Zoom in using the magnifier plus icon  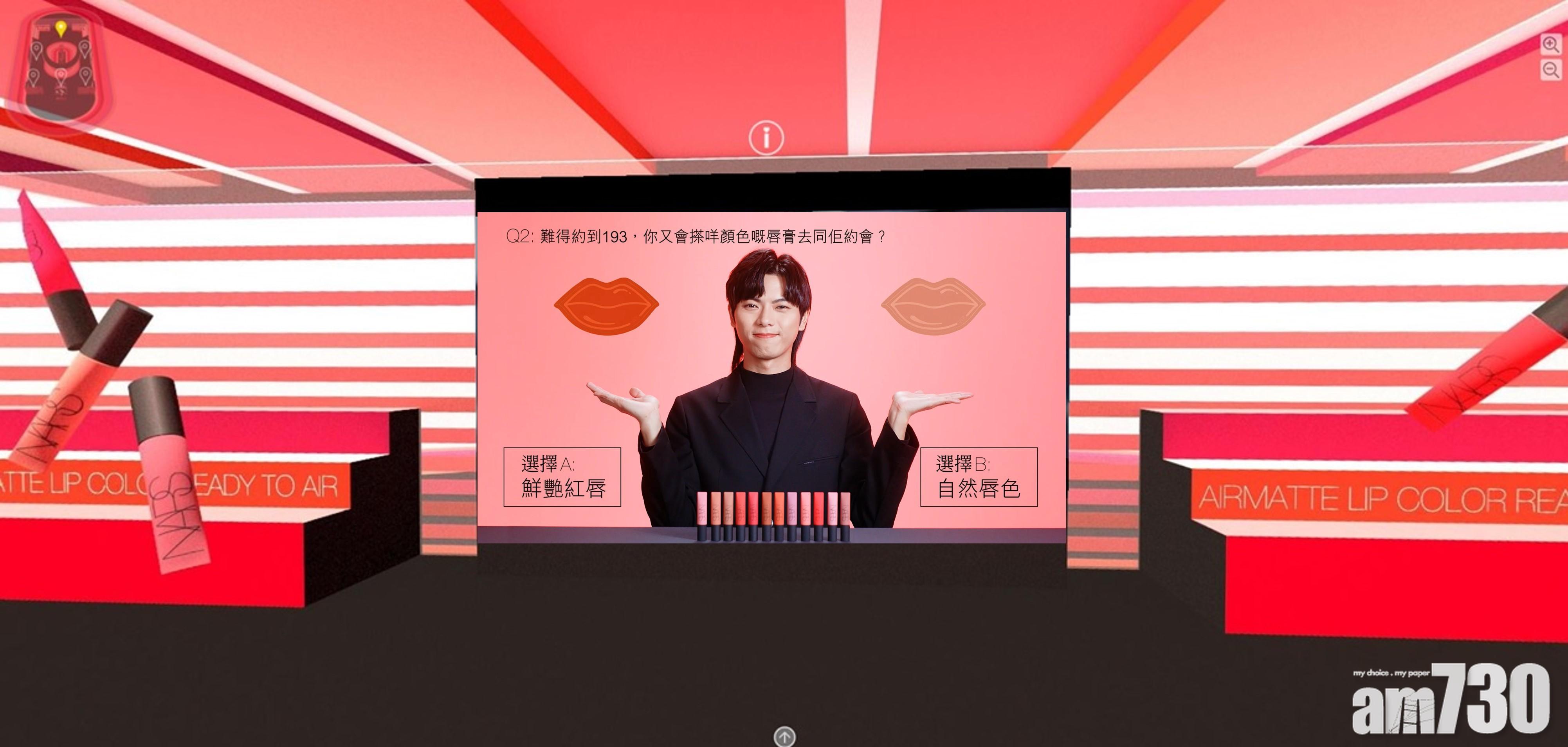pos(1550,45)
